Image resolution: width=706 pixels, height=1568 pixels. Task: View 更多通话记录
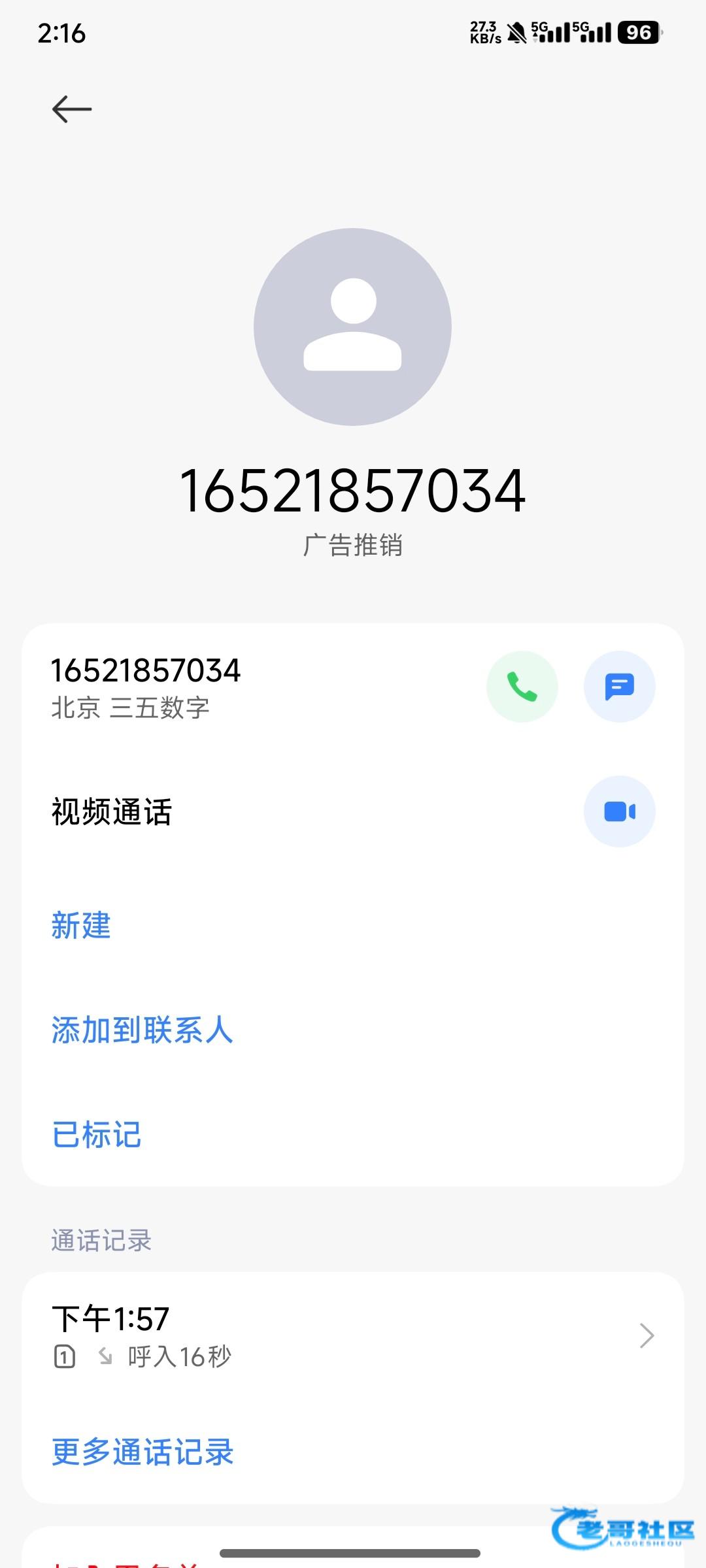tap(143, 1452)
